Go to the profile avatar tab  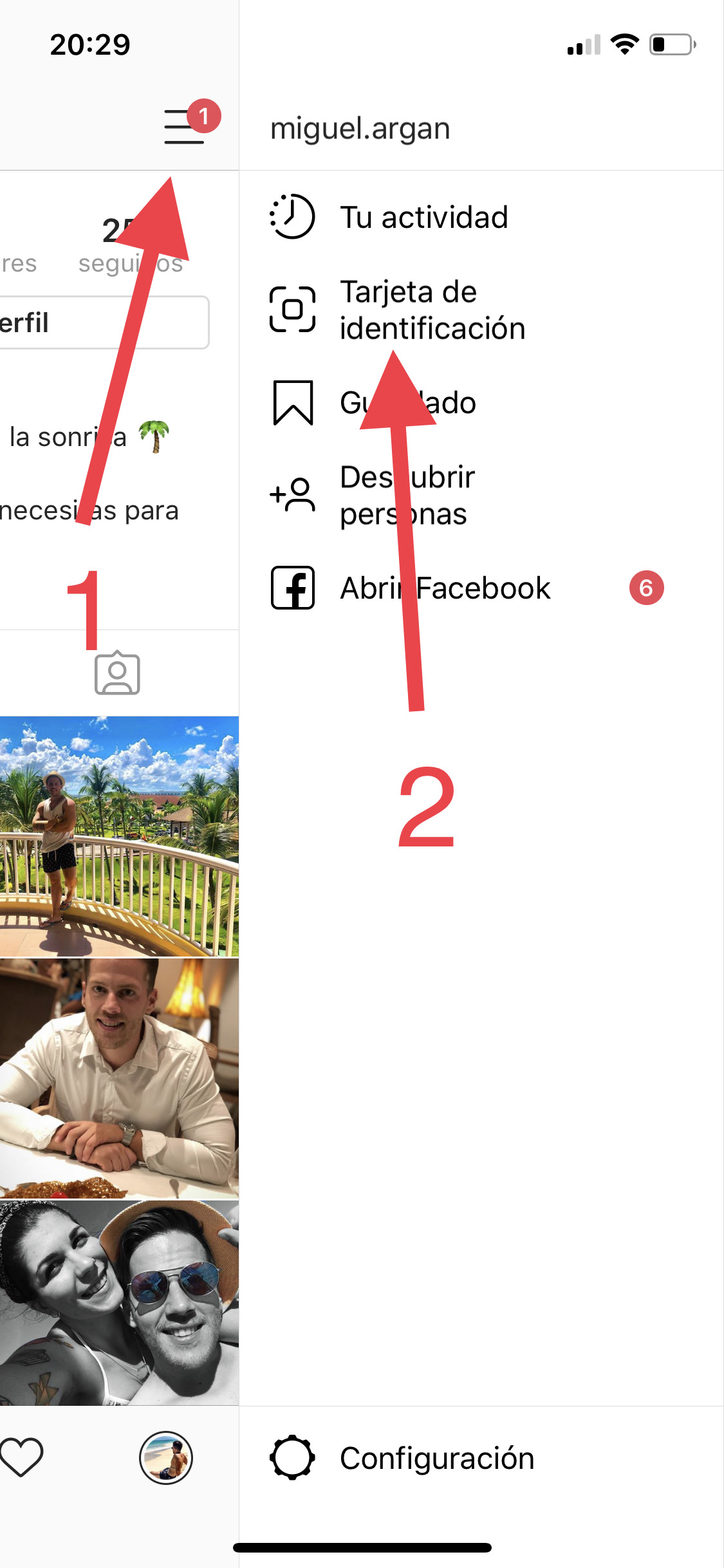[x=166, y=1457]
